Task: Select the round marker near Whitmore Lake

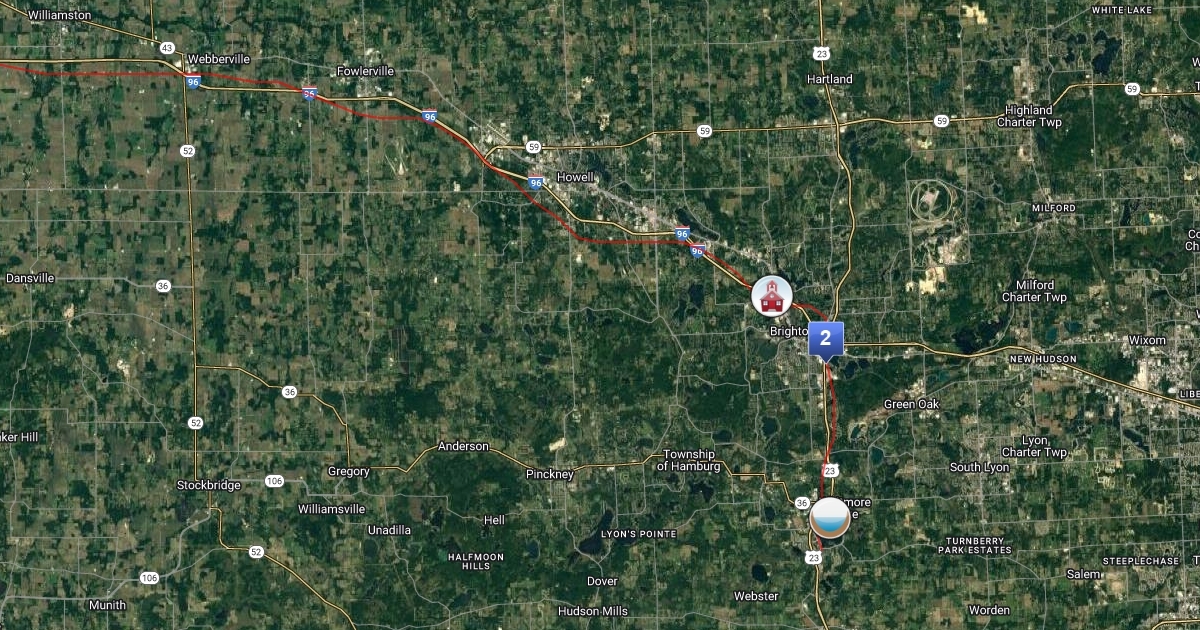Action: point(829,518)
